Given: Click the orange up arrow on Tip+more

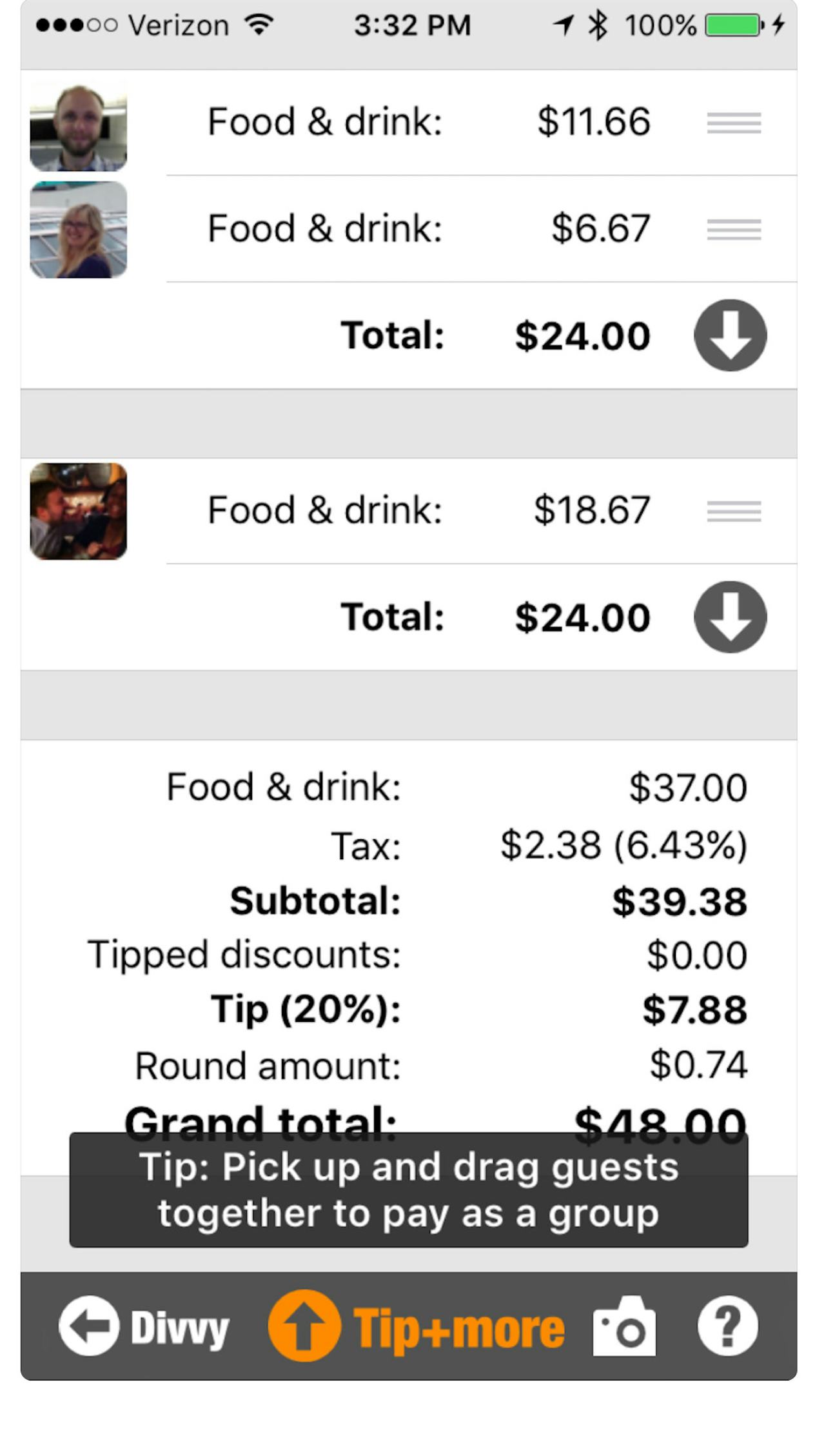Looking at the screenshot, I should 303,1326.
